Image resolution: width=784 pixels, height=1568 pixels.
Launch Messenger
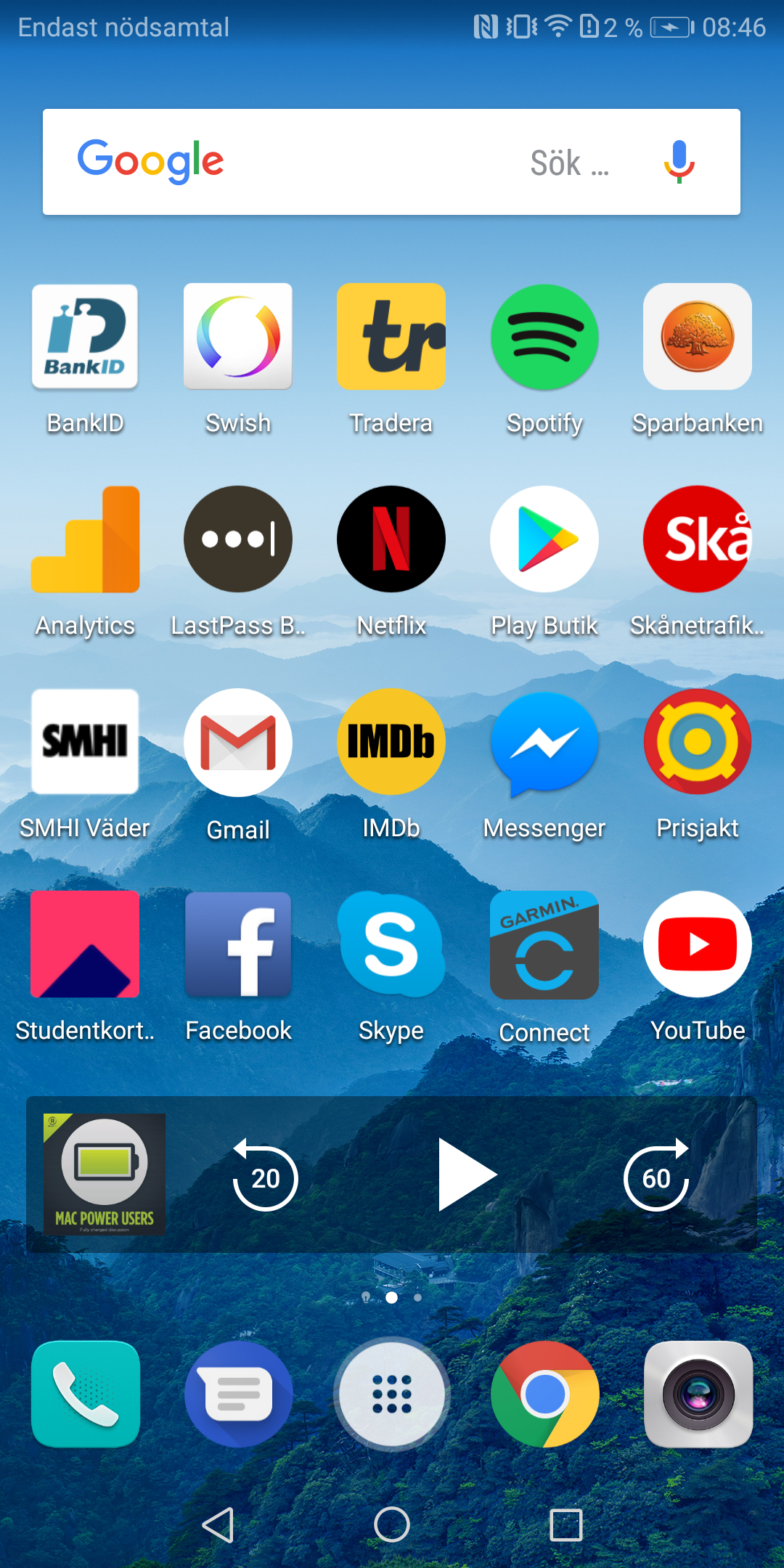(x=544, y=742)
